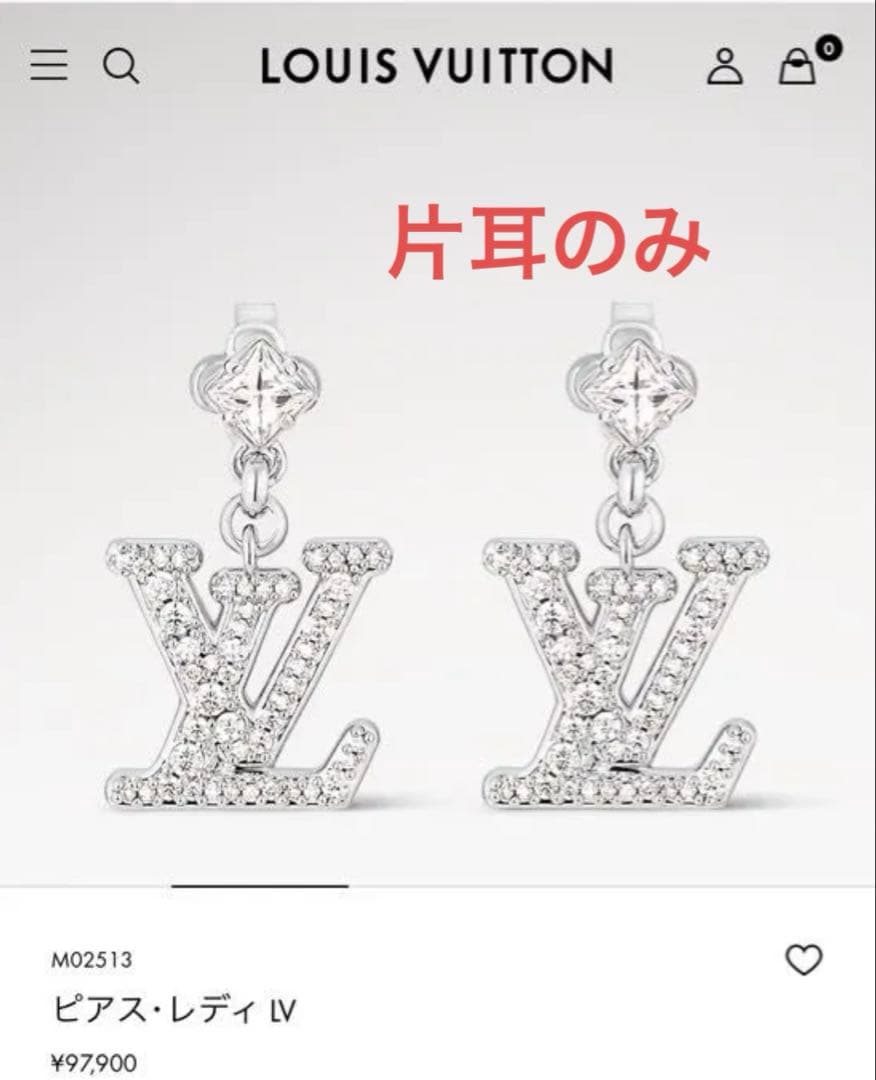Open the hamburger menu
The image size is (876, 1080).
[x=48, y=66]
